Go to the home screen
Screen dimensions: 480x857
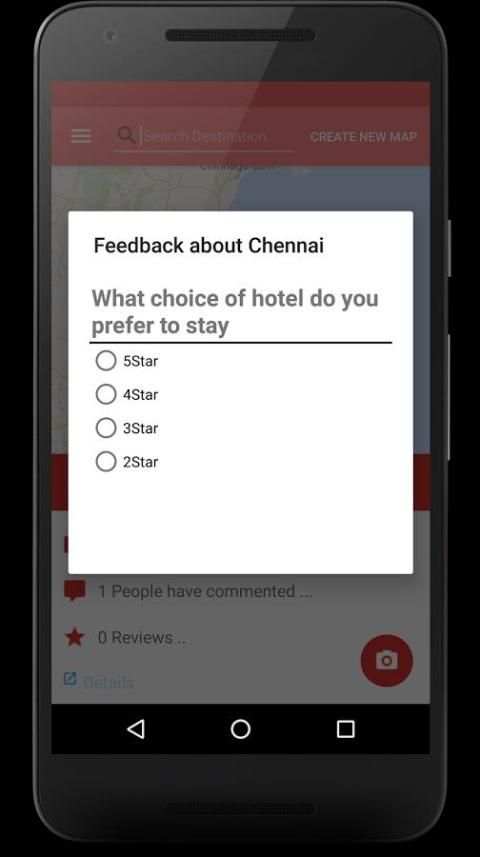tap(241, 729)
